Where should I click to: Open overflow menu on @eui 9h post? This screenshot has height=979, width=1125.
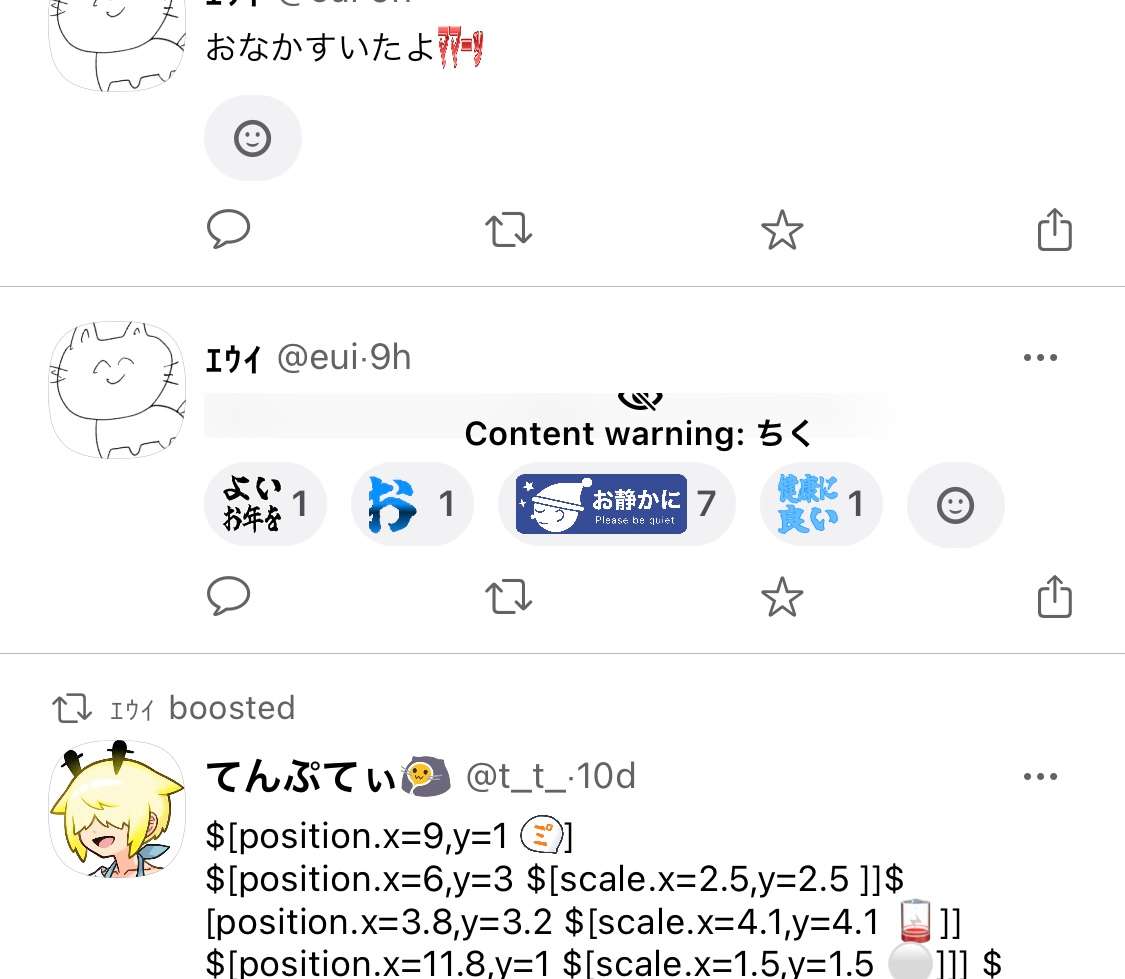1040,358
